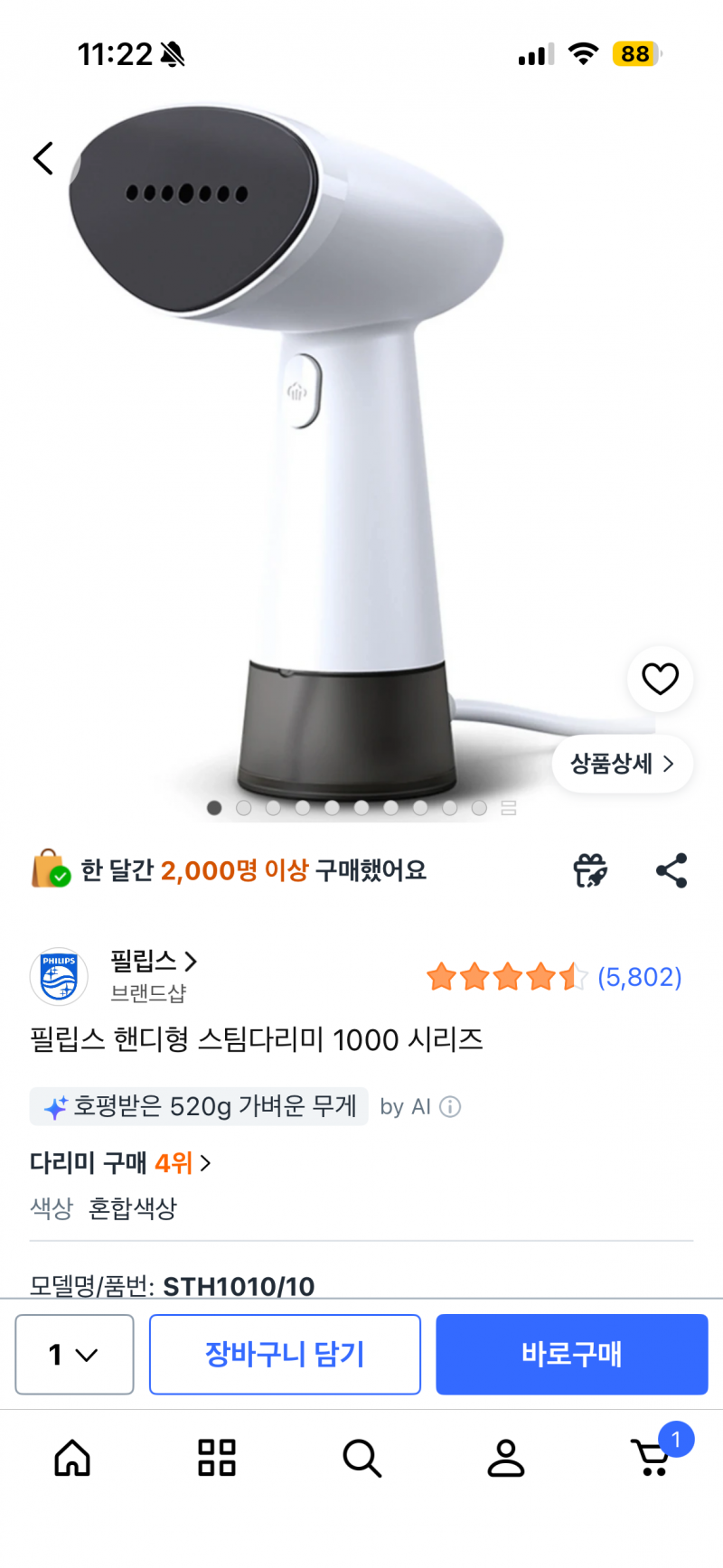The image size is (723, 1568).
Task: Tap the image list icon after carousel dots
Action: pyautogui.click(x=510, y=807)
